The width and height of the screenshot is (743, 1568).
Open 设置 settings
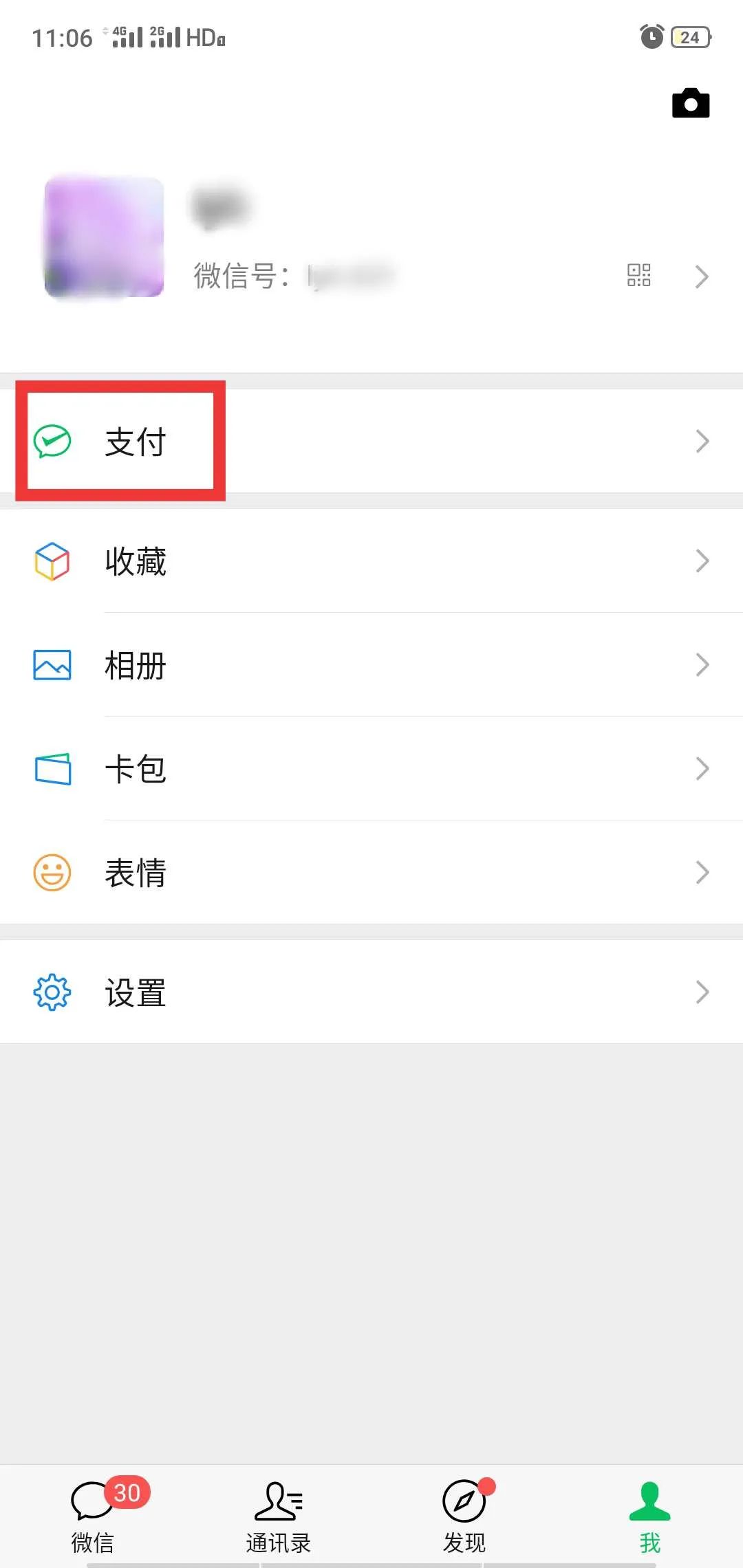[371, 992]
